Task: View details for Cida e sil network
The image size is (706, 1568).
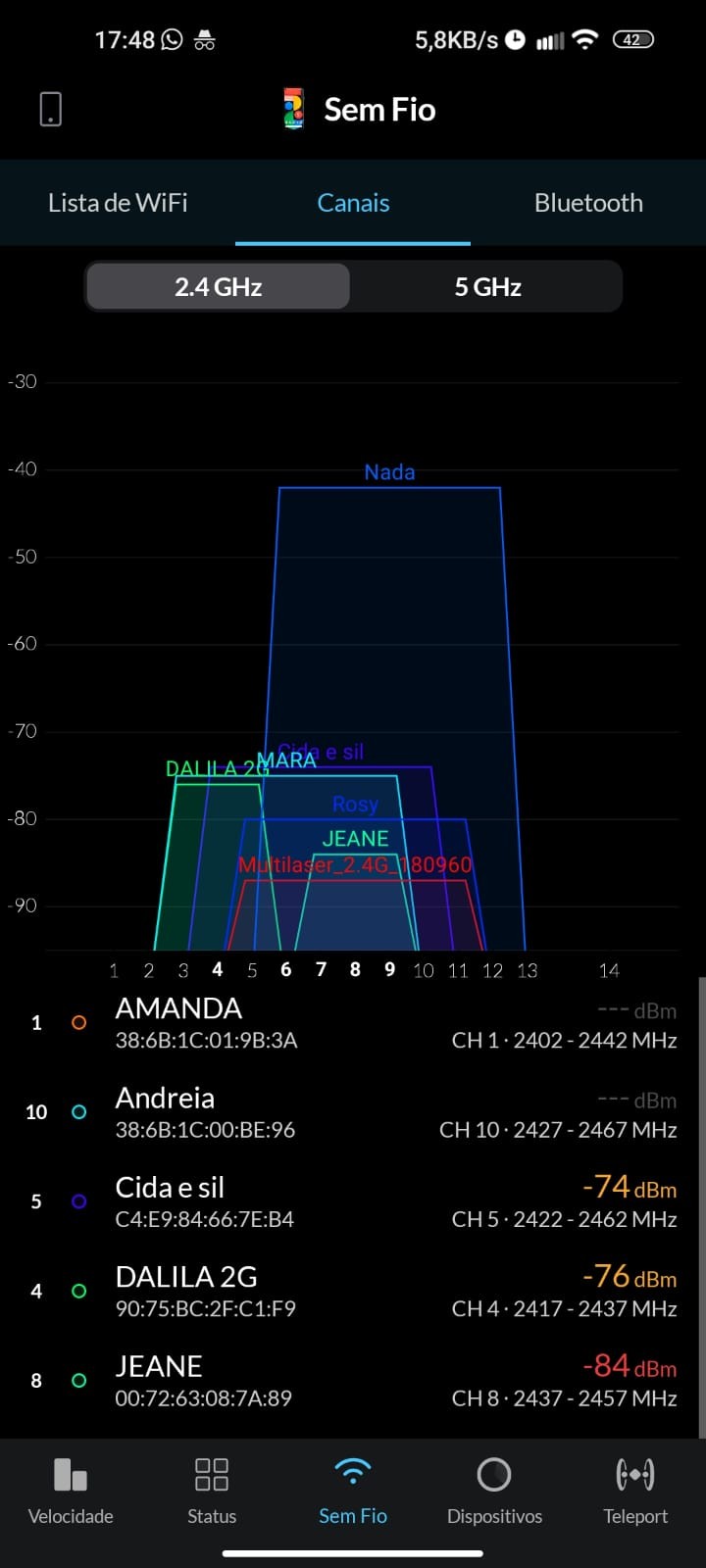Action: tap(353, 1201)
